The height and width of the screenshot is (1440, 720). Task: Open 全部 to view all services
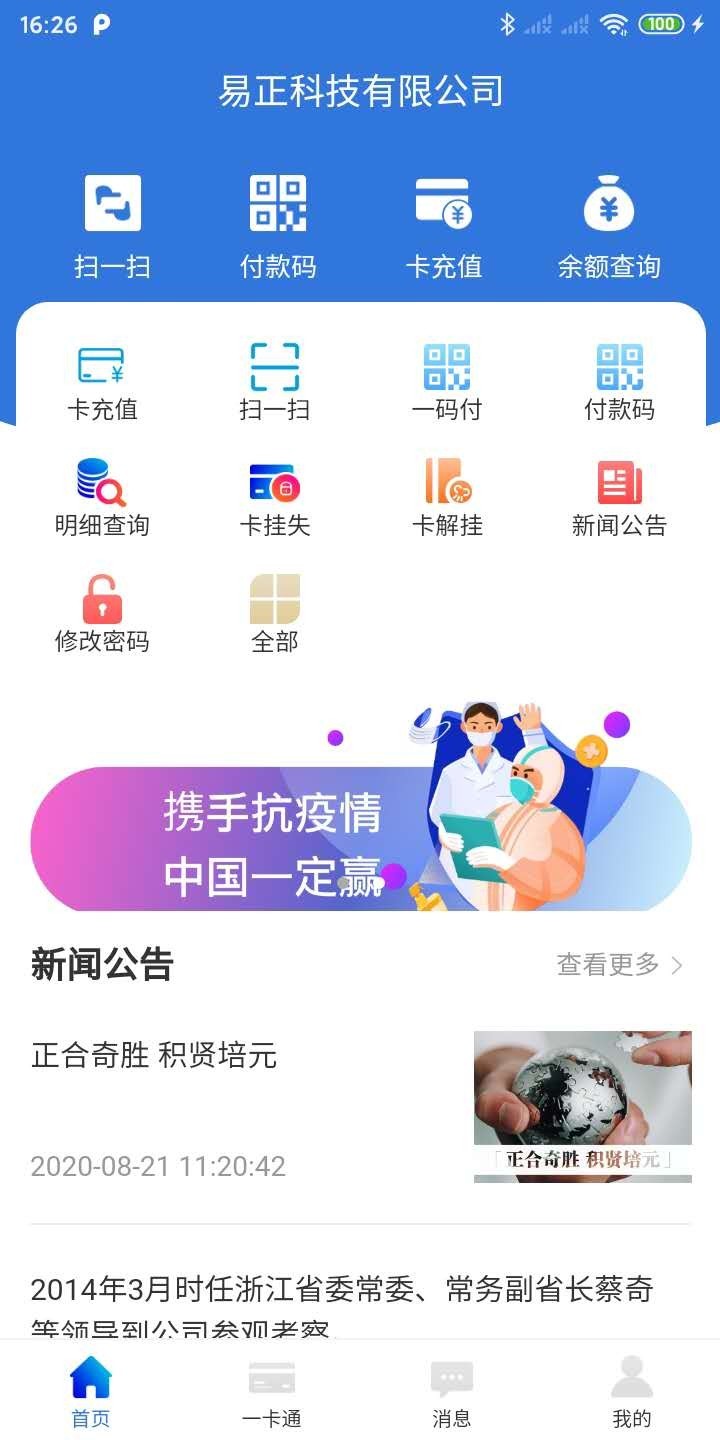point(274,608)
